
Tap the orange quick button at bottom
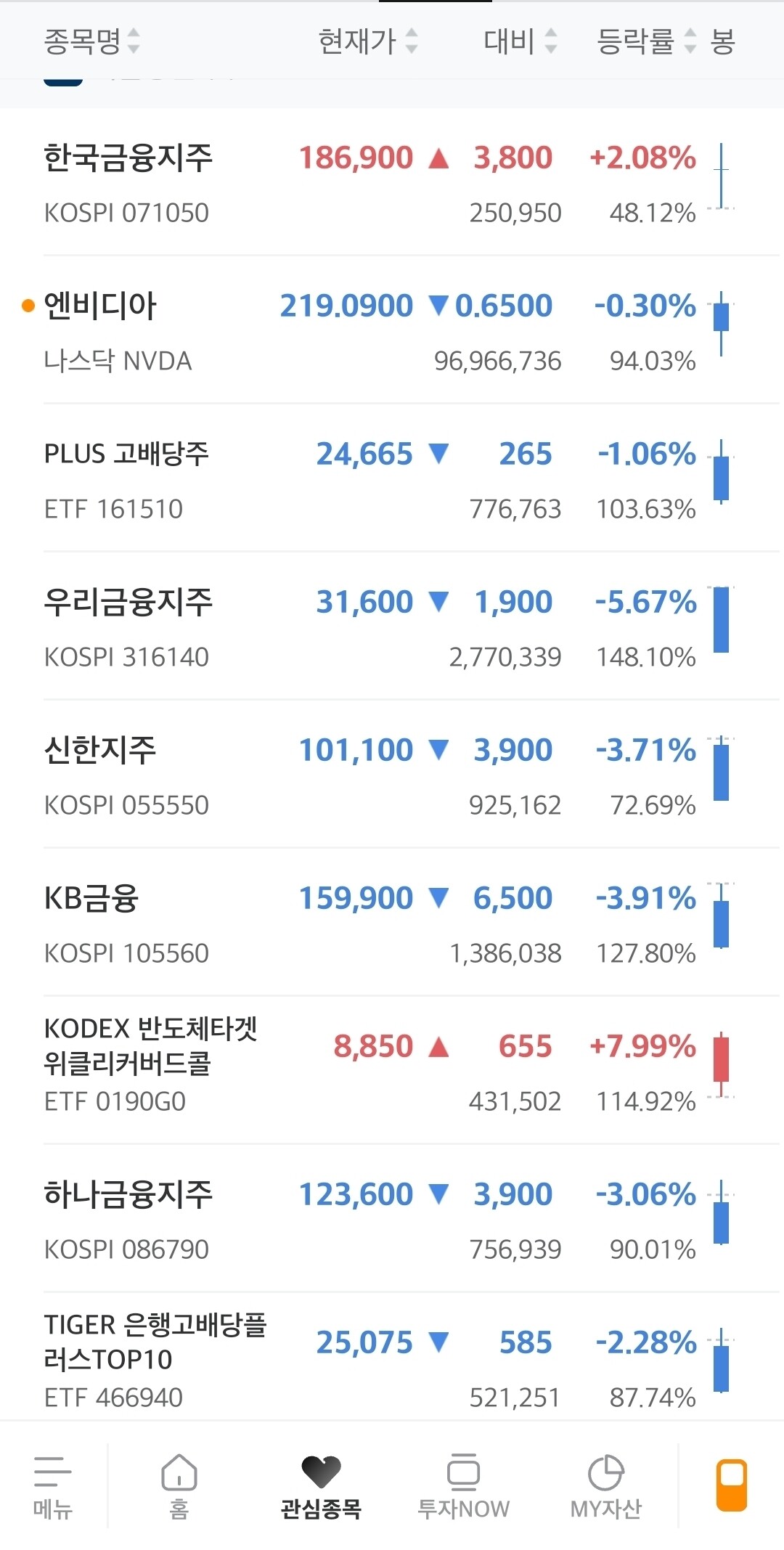coord(732,1485)
